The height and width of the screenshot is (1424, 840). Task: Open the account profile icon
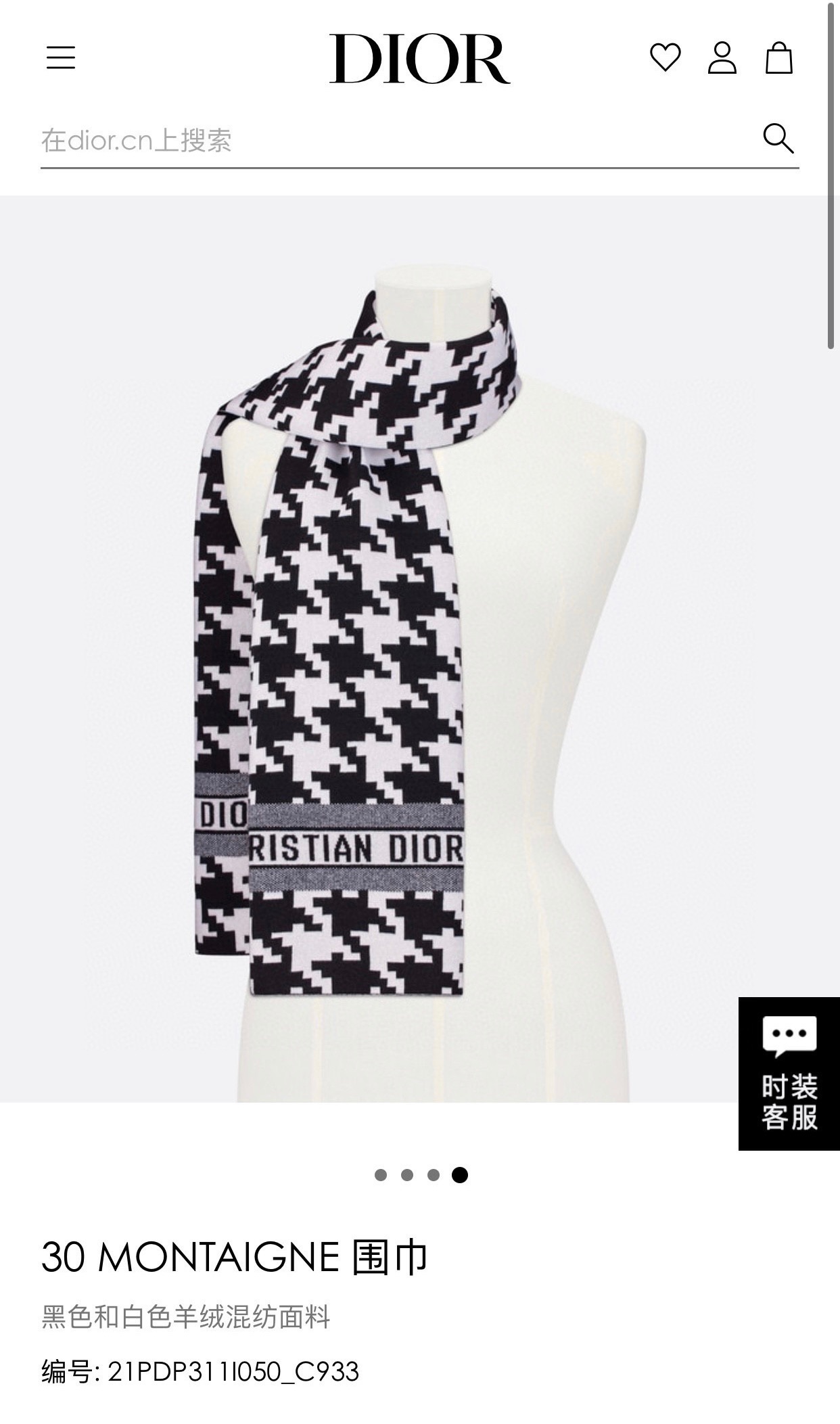(722, 58)
